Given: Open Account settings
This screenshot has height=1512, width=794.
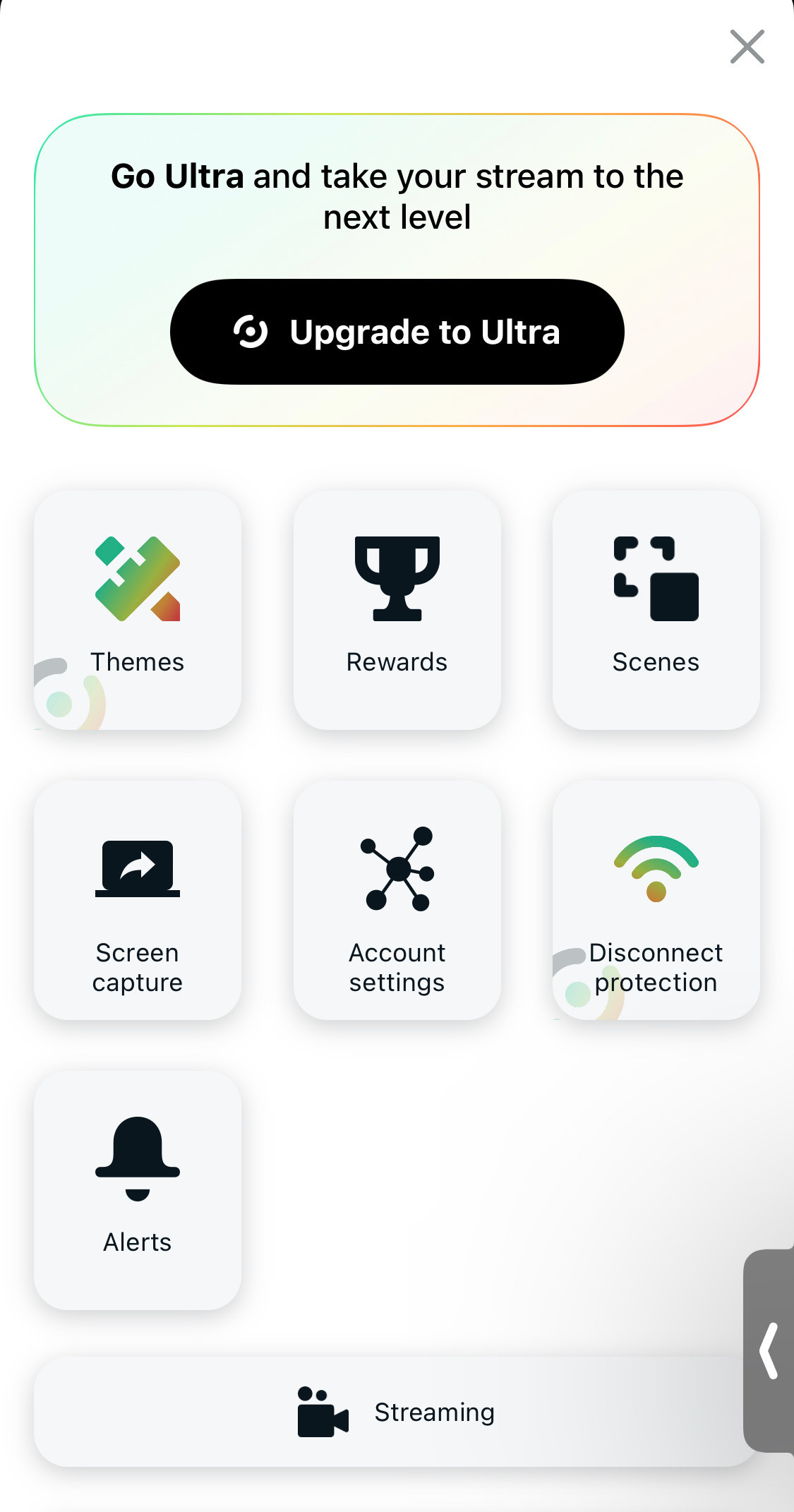Looking at the screenshot, I should click(x=397, y=900).
